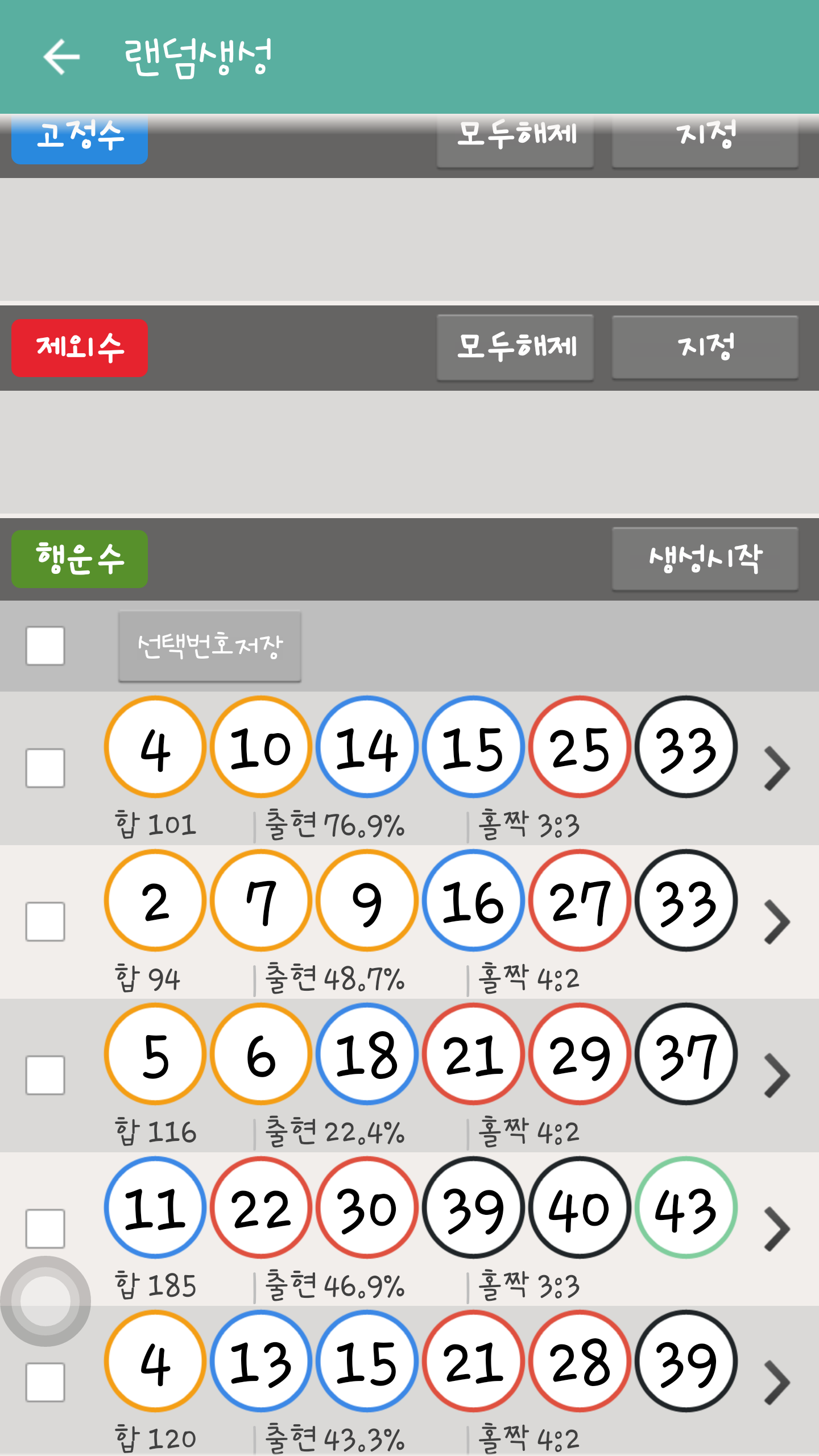The height and width of the screenshot is (1456, 819).
Task: Select the row with 합 185
Action: [45, 1228]
